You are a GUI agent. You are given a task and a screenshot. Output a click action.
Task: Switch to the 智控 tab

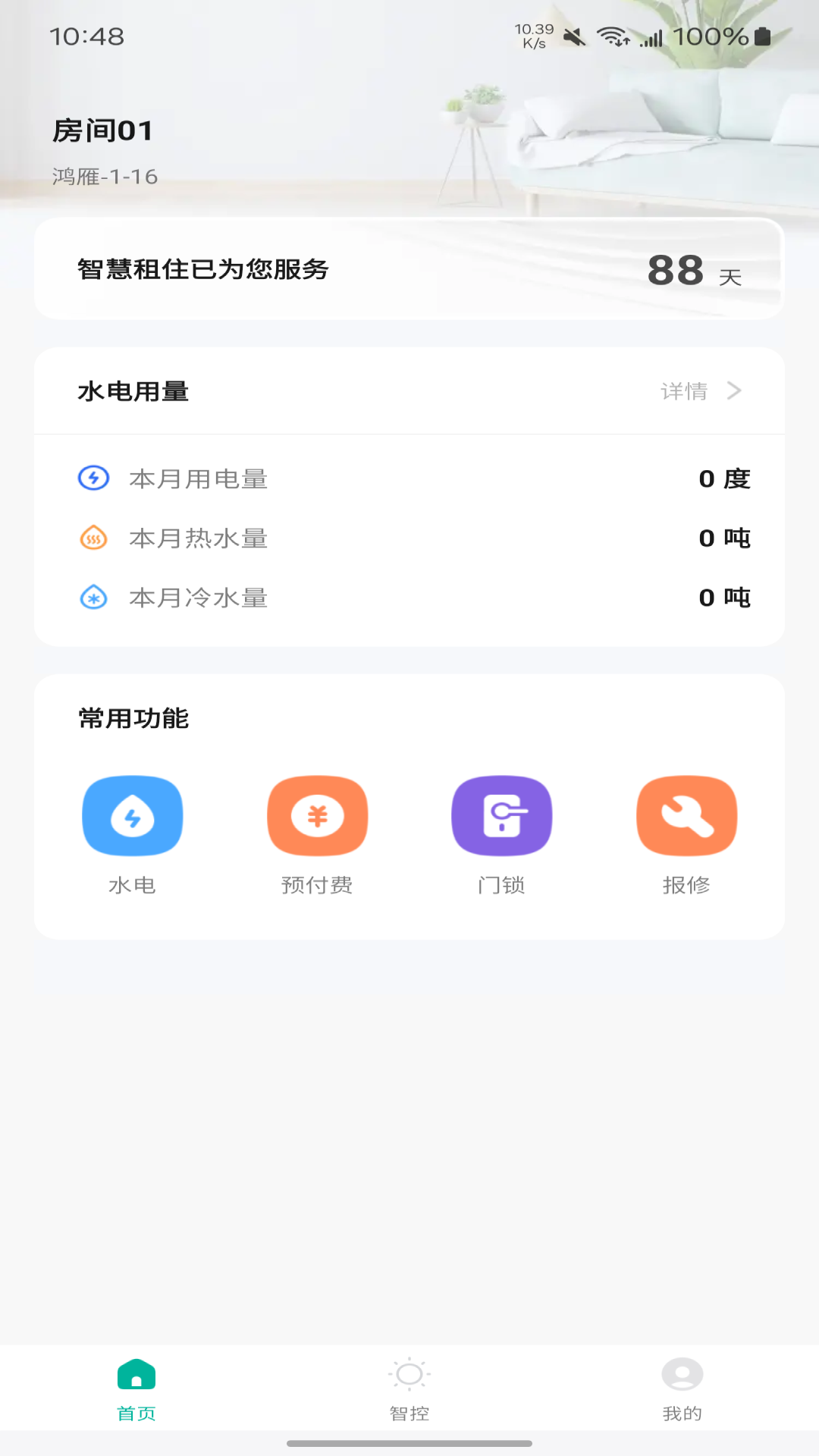pyautogui.click(x=409, y=1392)
